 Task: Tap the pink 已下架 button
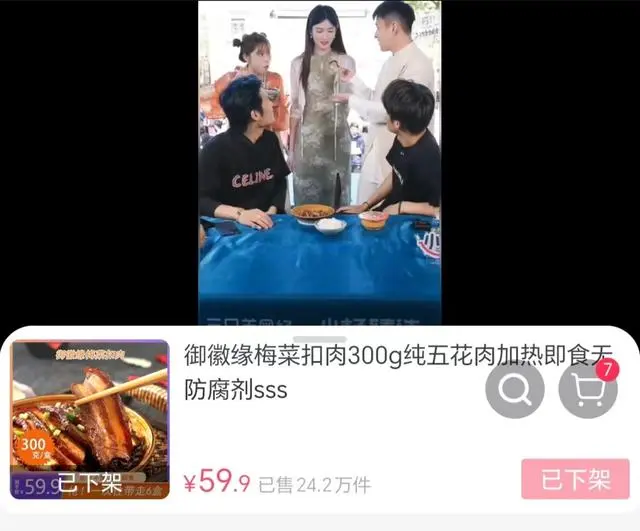pos(575,479)
